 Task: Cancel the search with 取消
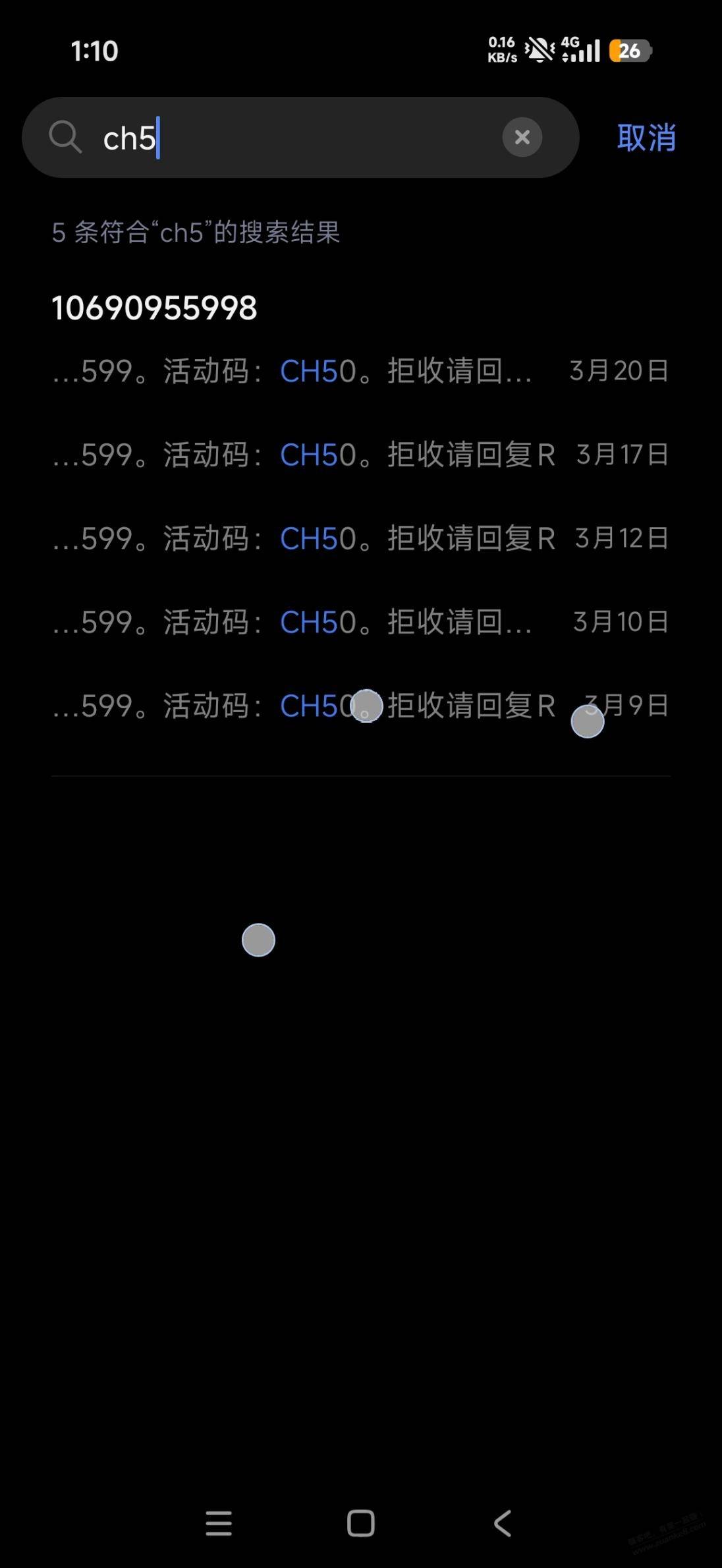coord(646,138)
